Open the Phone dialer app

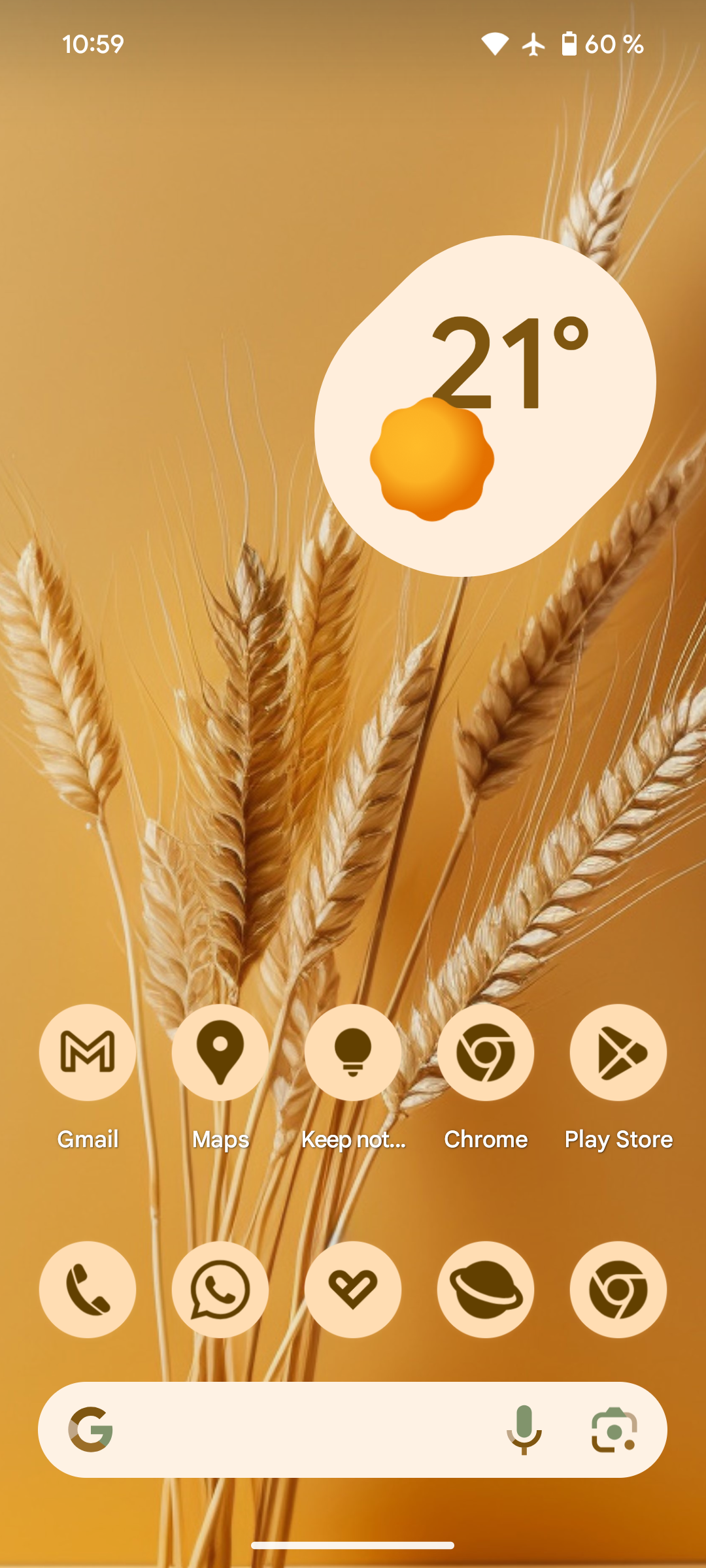pyautogui.click(x=88, y=1290)
